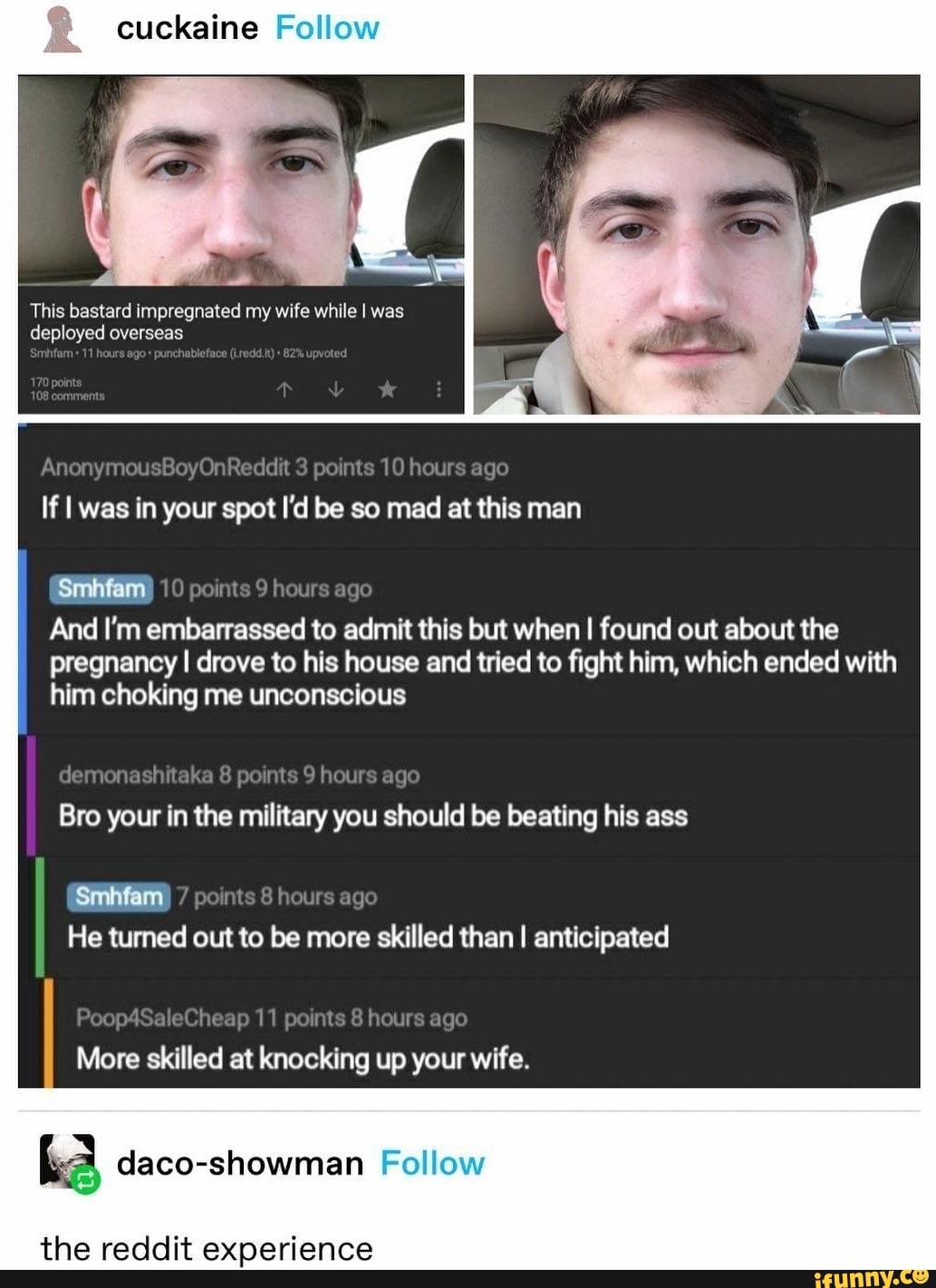Open the reddit comments screenshot image
Viewport: 936px width, 1288px height.
(468, 755)
